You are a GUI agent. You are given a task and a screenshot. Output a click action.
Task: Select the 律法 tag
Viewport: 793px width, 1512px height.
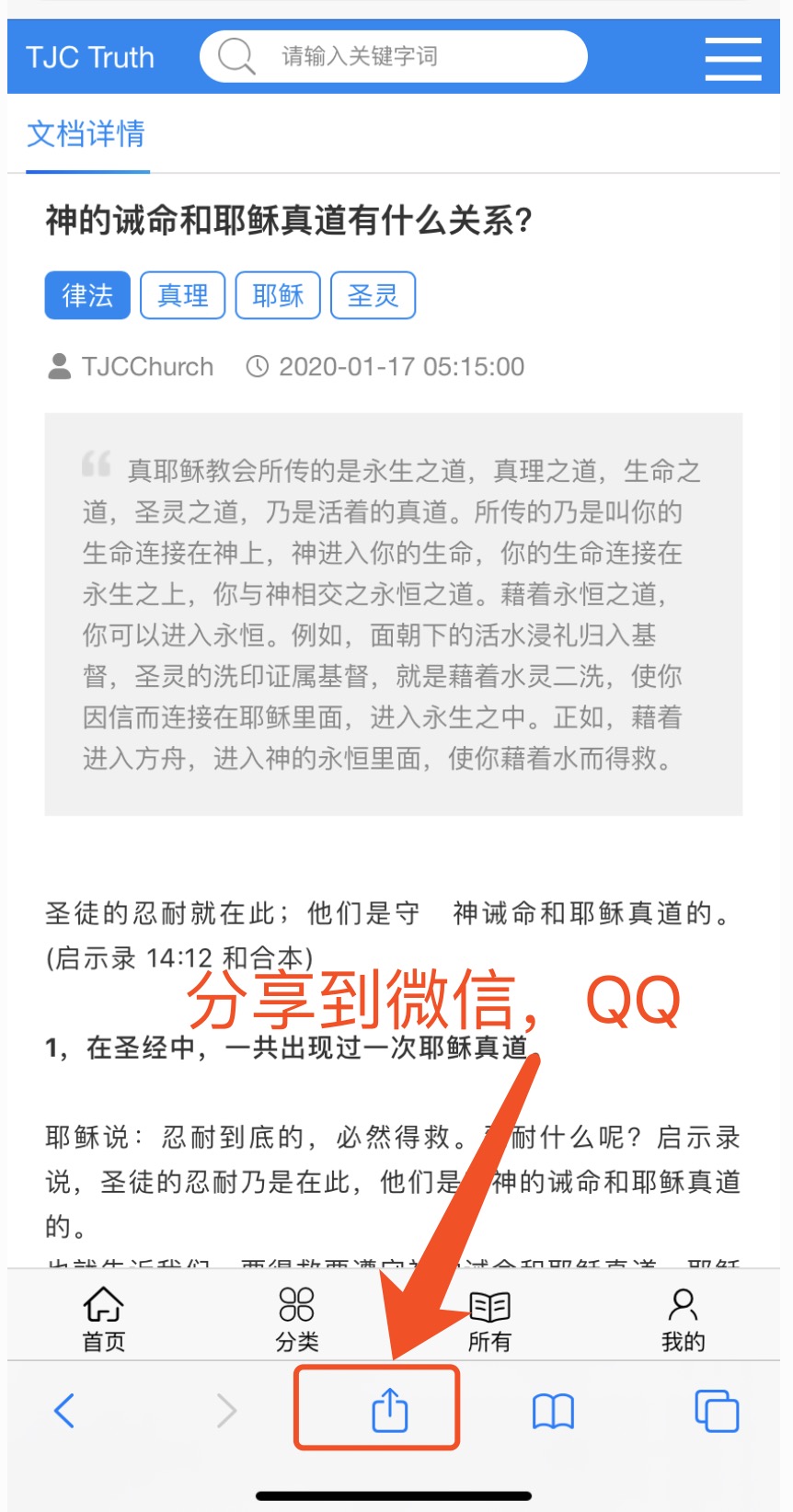[87, 295]
